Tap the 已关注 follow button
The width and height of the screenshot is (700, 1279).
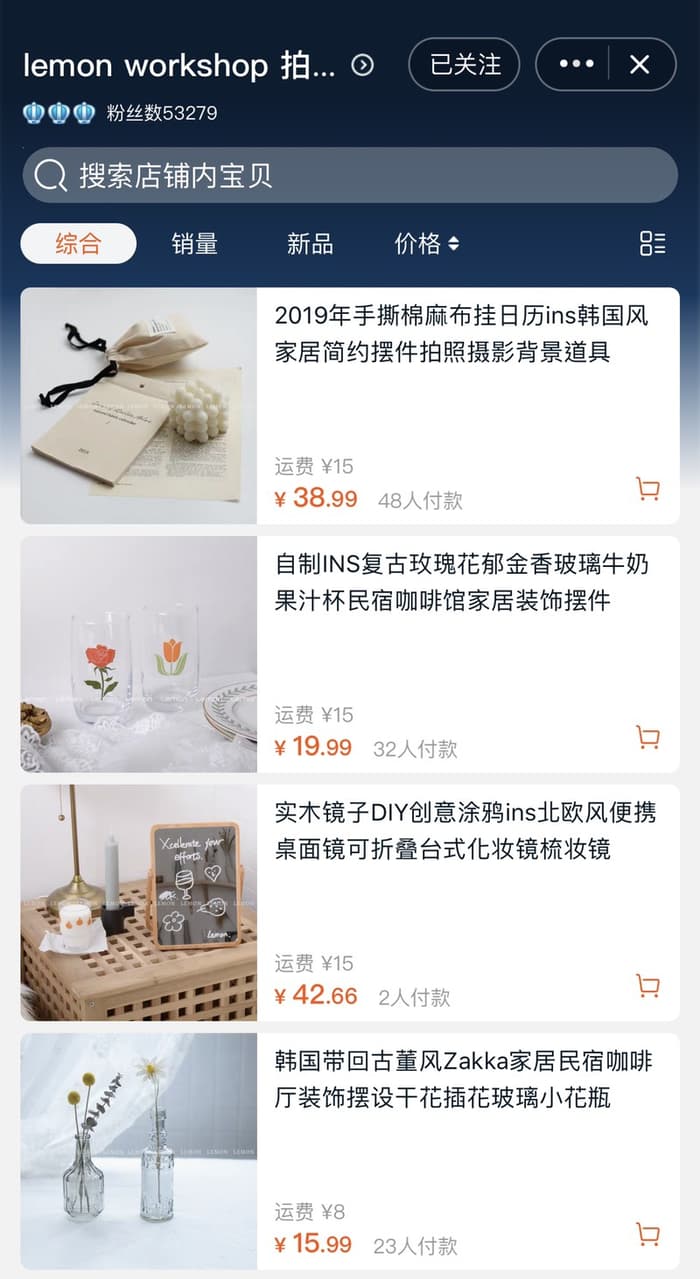tap(464, 65)
